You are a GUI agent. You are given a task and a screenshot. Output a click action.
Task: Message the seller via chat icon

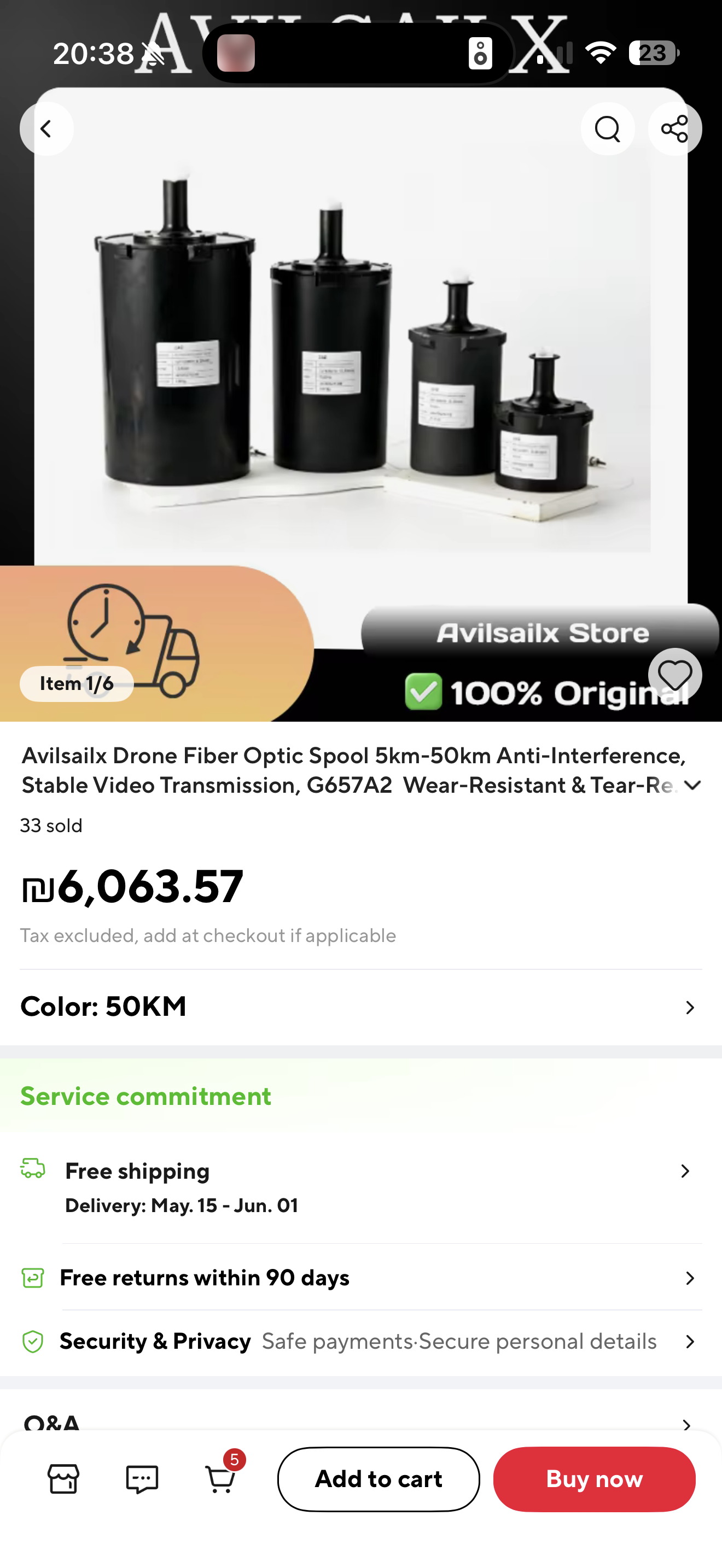tap(142, 1479)
